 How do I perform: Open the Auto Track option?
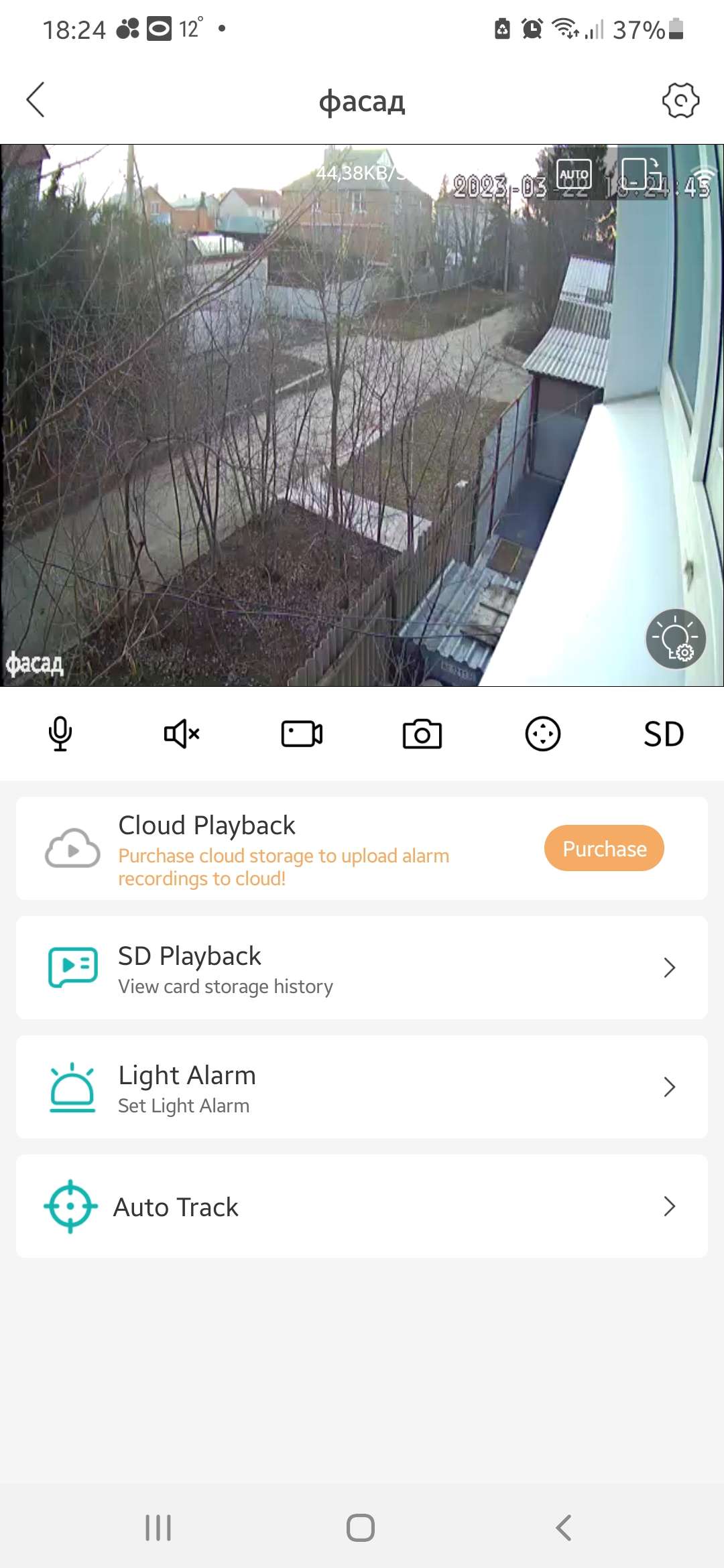[x=362, y=1206]
